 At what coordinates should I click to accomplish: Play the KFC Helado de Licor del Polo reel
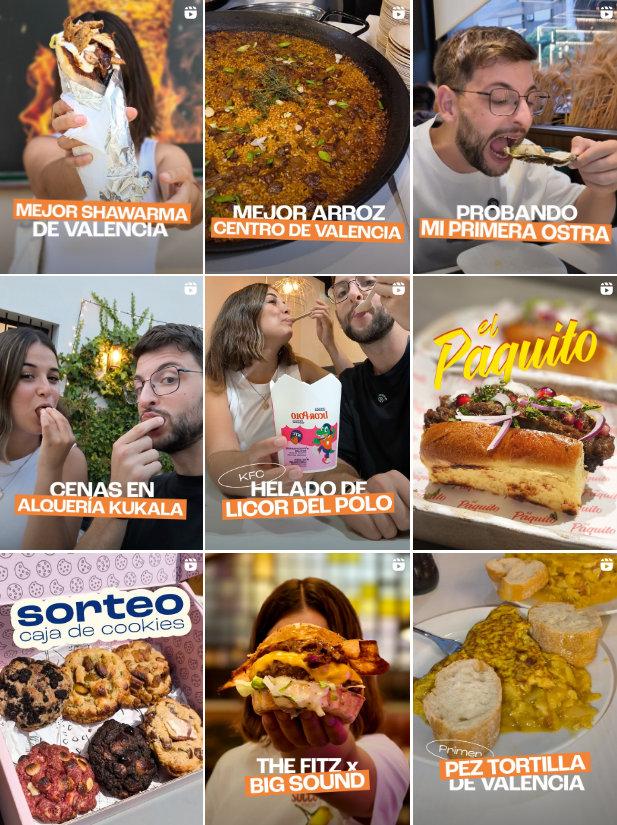308,413
